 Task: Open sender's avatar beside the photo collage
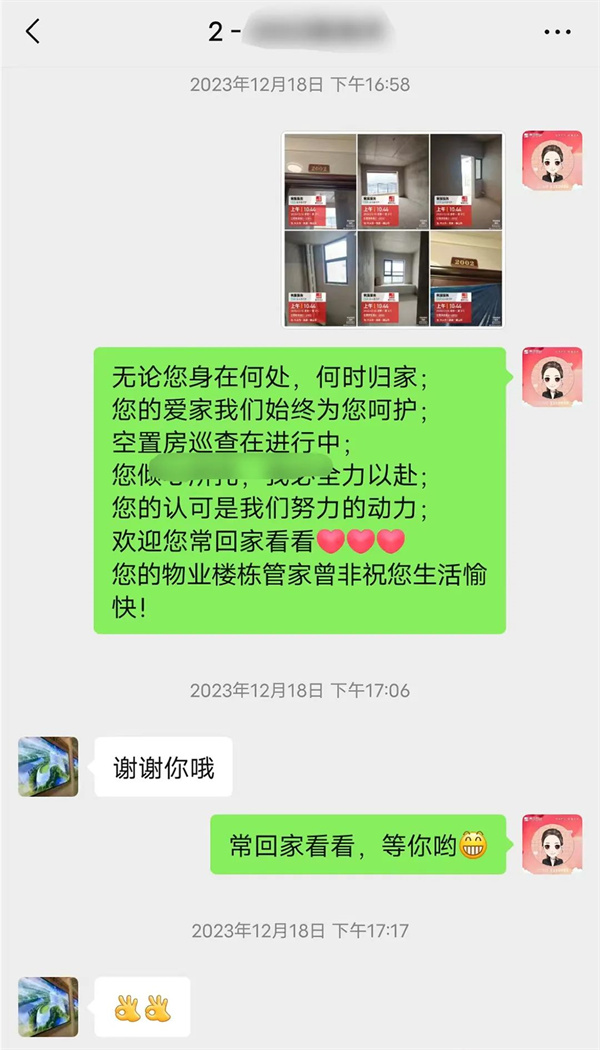[552, 161]
